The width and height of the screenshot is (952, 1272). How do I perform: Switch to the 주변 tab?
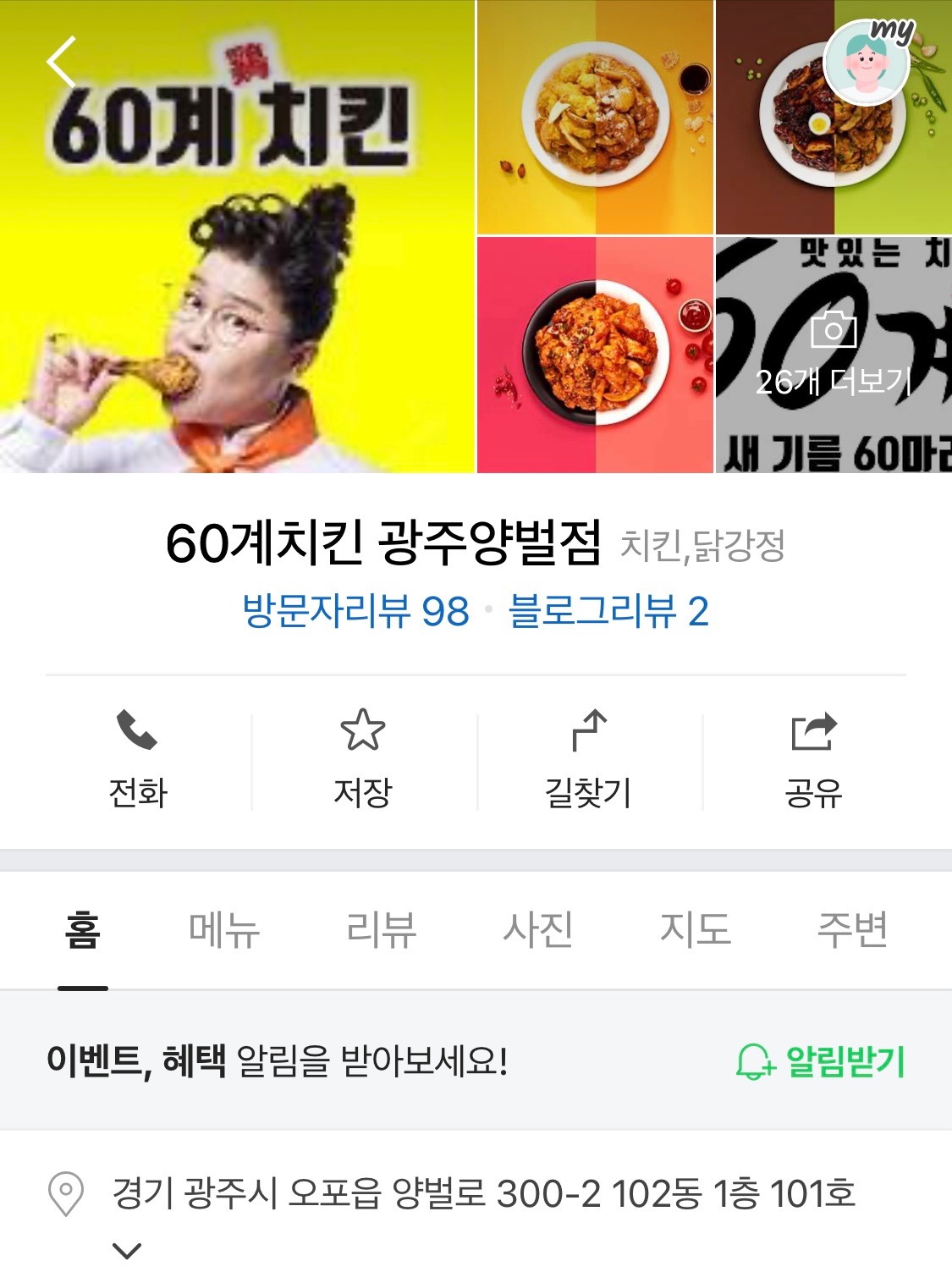coord(852,930)
